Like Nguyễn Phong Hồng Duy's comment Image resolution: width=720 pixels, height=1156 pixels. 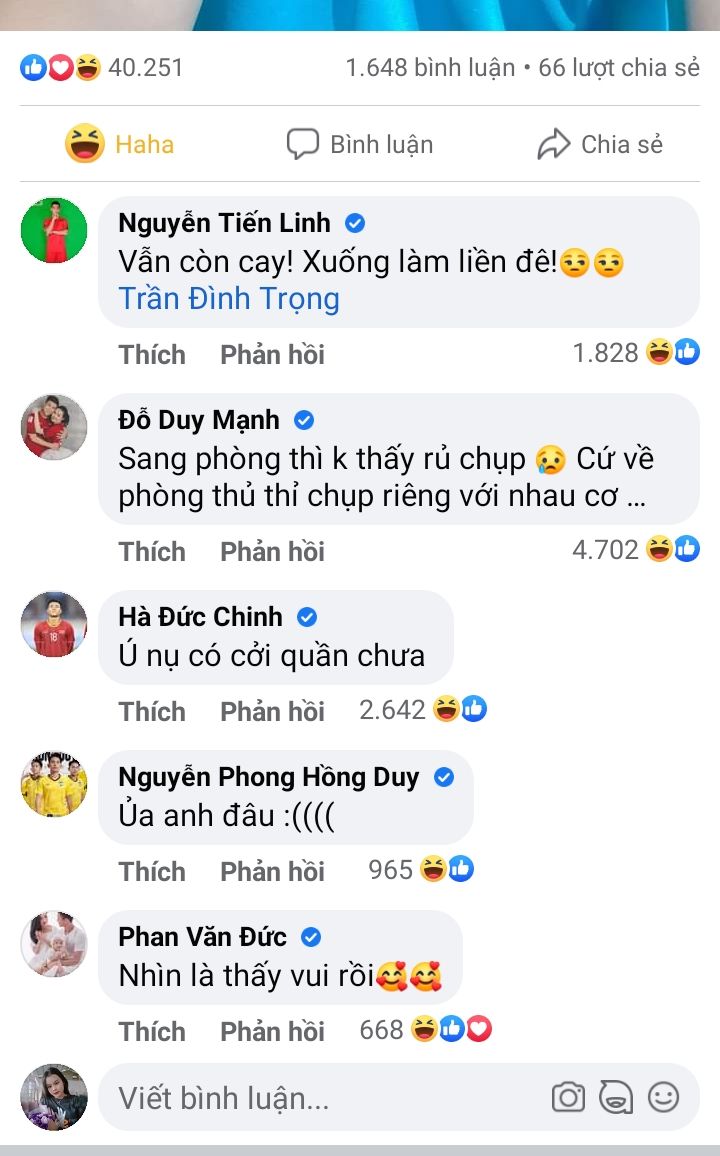(152, 871)
